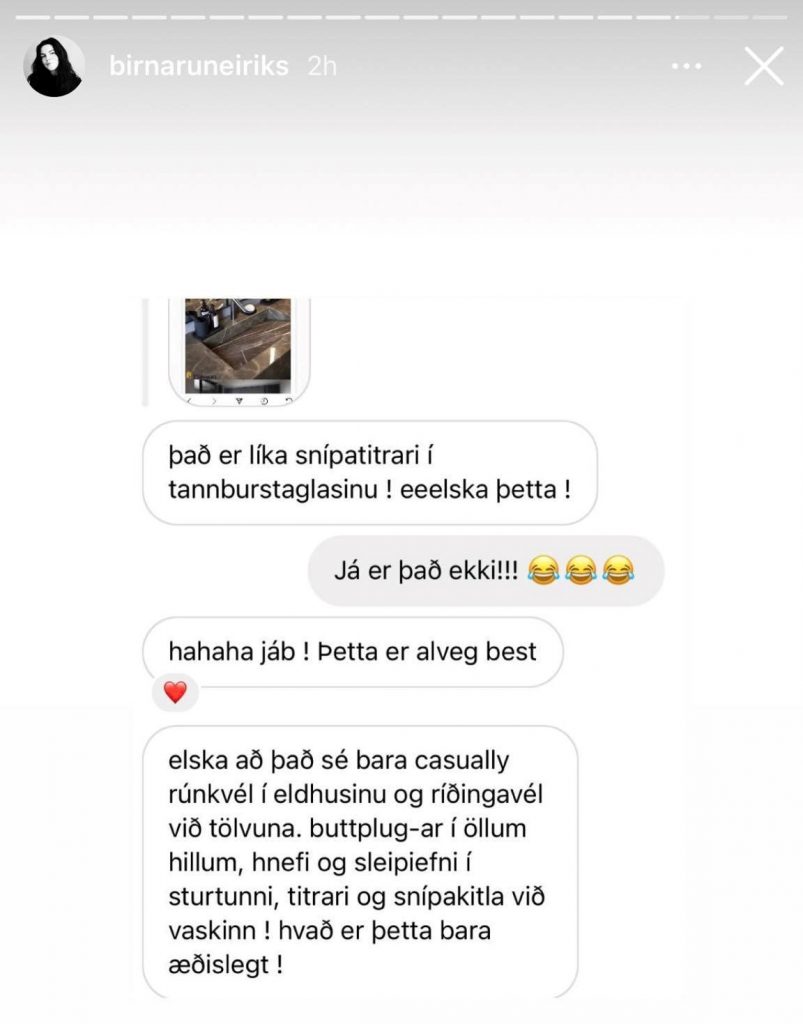Tap birnaruneiriks profile picture
This screenshot has width=803, height=1024.
pyautogui.click(x=54, y=66)
